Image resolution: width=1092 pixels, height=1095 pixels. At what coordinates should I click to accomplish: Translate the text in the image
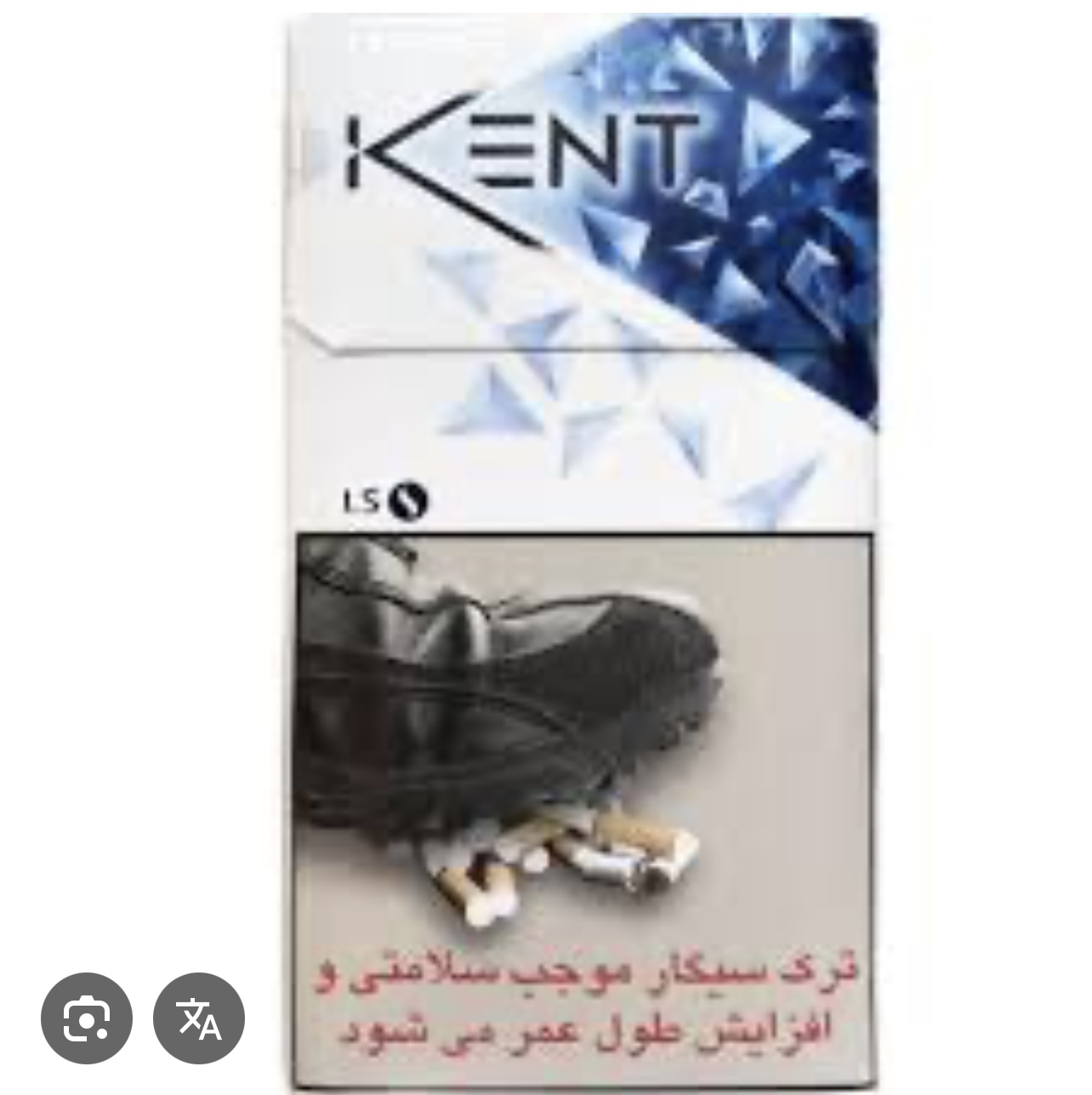199,1018
